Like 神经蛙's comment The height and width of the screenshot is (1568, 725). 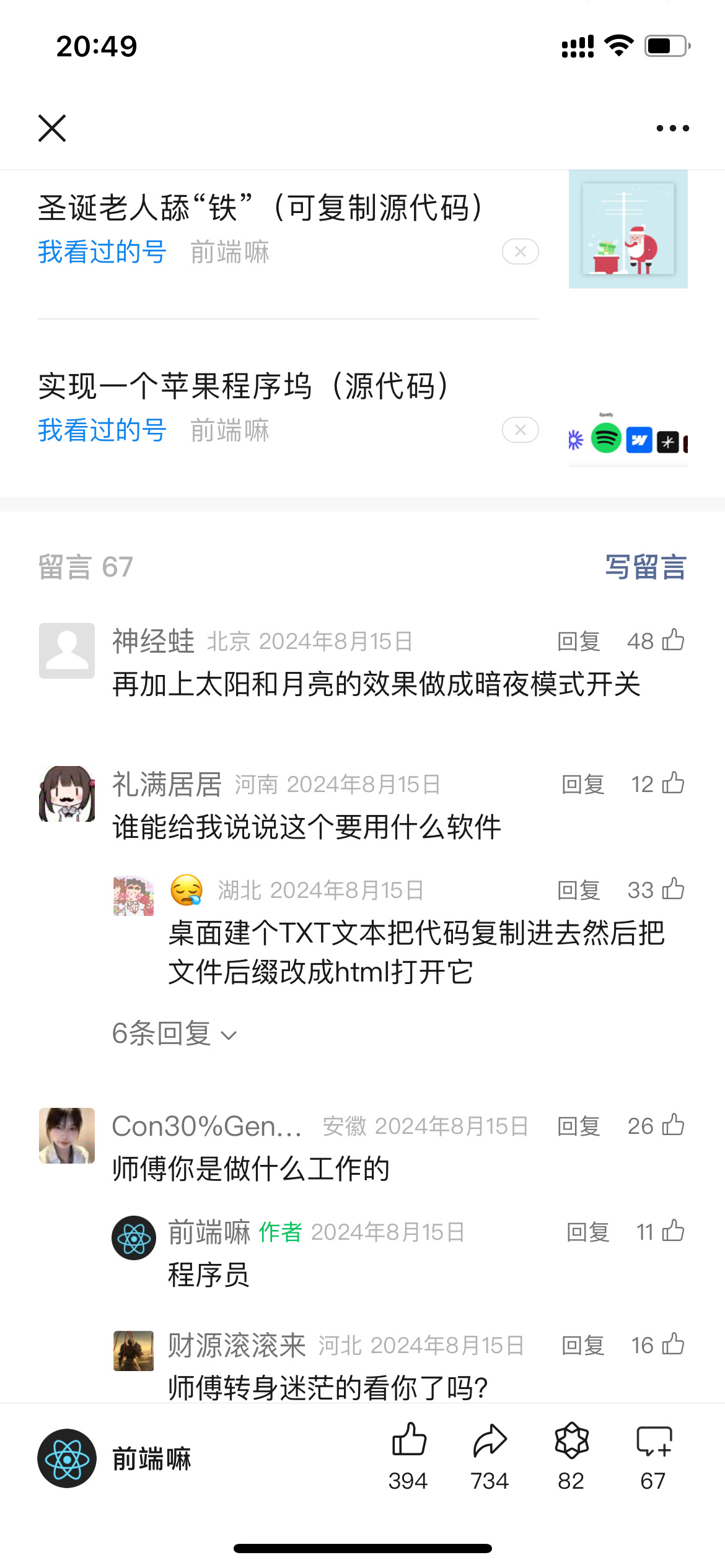point(672,640)
